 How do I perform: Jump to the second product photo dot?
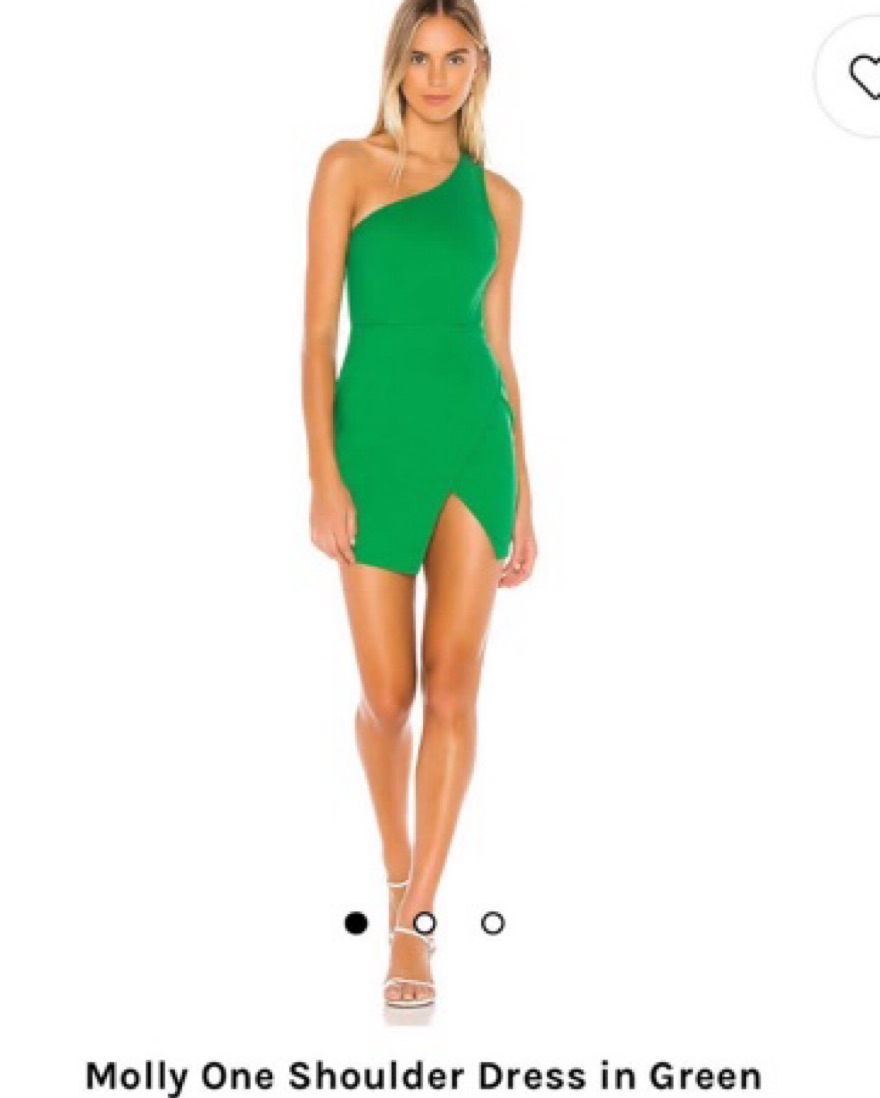tap(424, 923)
